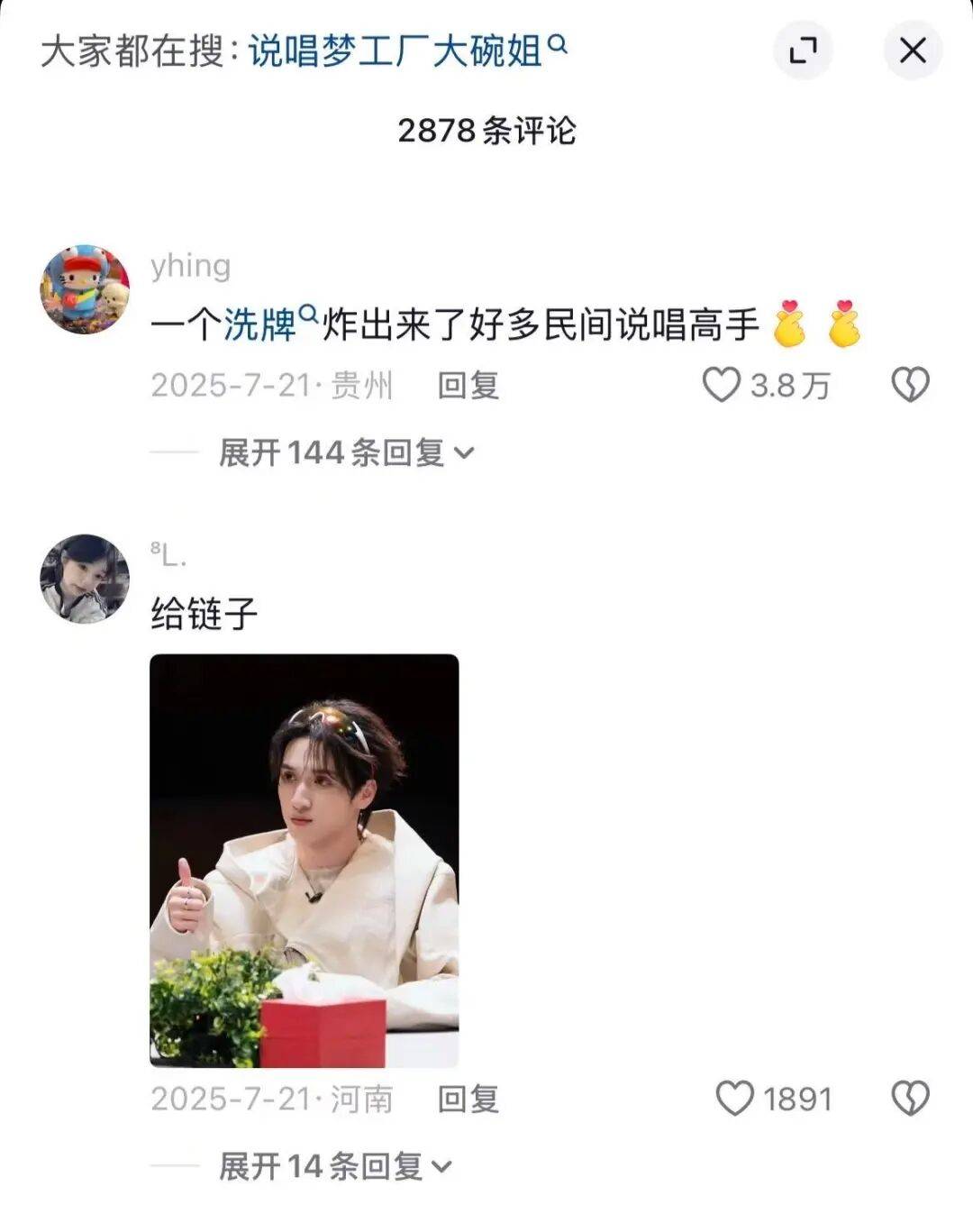Like the 给链子 comment
Screen dimensions: 973x1232
(734, 1099)
